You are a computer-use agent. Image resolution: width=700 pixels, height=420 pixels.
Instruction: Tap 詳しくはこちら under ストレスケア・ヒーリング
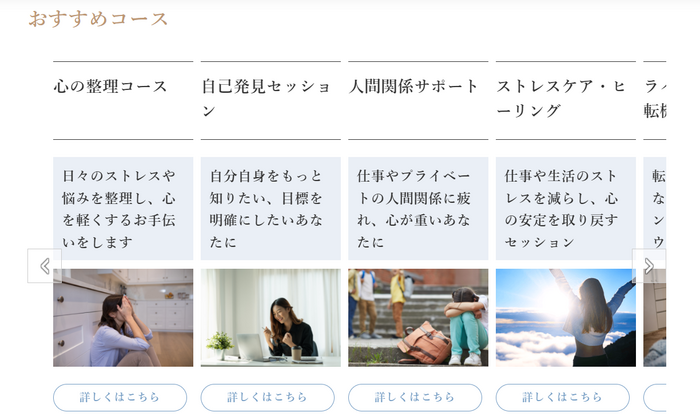coord(563,397)
